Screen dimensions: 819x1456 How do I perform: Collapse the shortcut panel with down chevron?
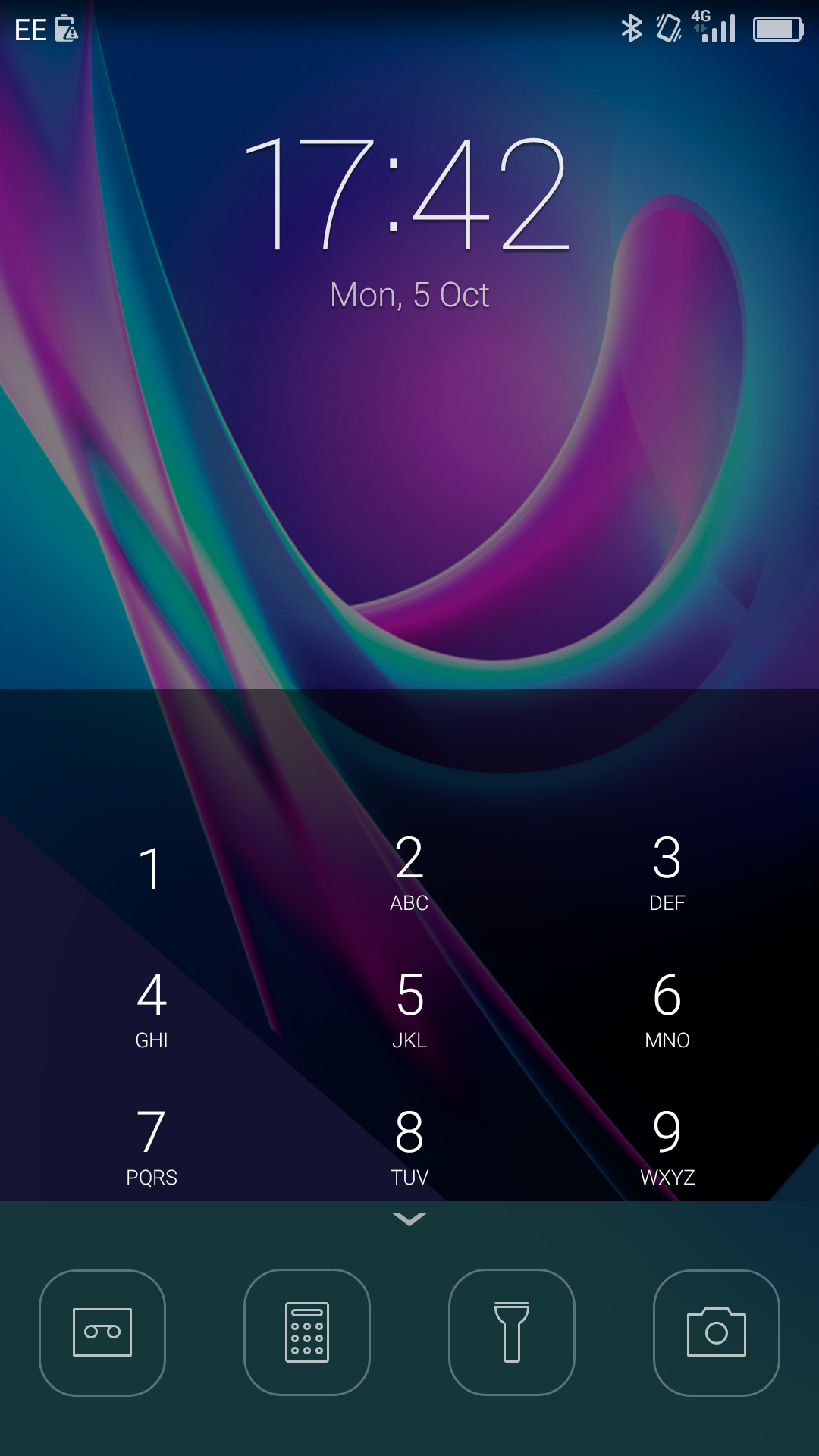(x=409, y=1219)
